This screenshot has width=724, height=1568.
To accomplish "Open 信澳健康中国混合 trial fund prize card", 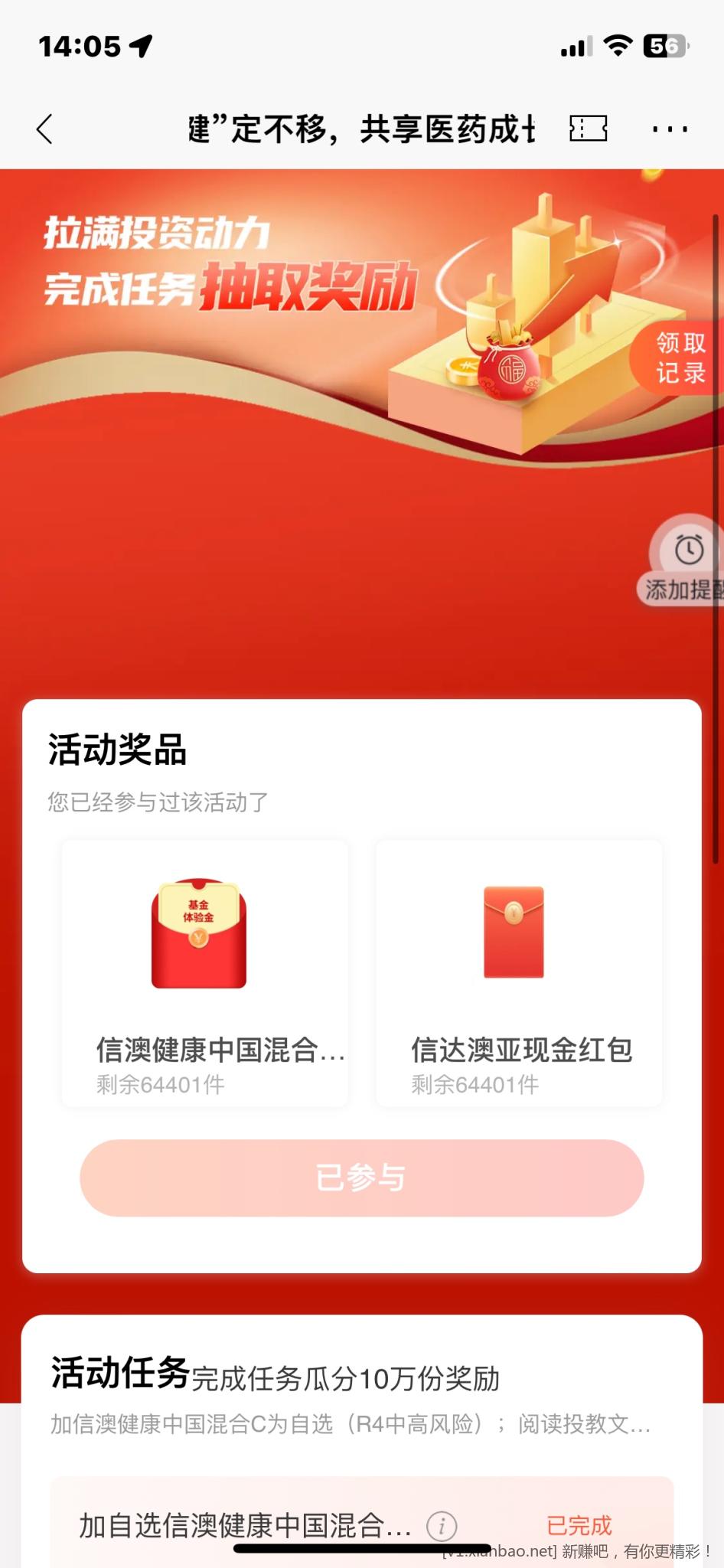I will [204, 972].
